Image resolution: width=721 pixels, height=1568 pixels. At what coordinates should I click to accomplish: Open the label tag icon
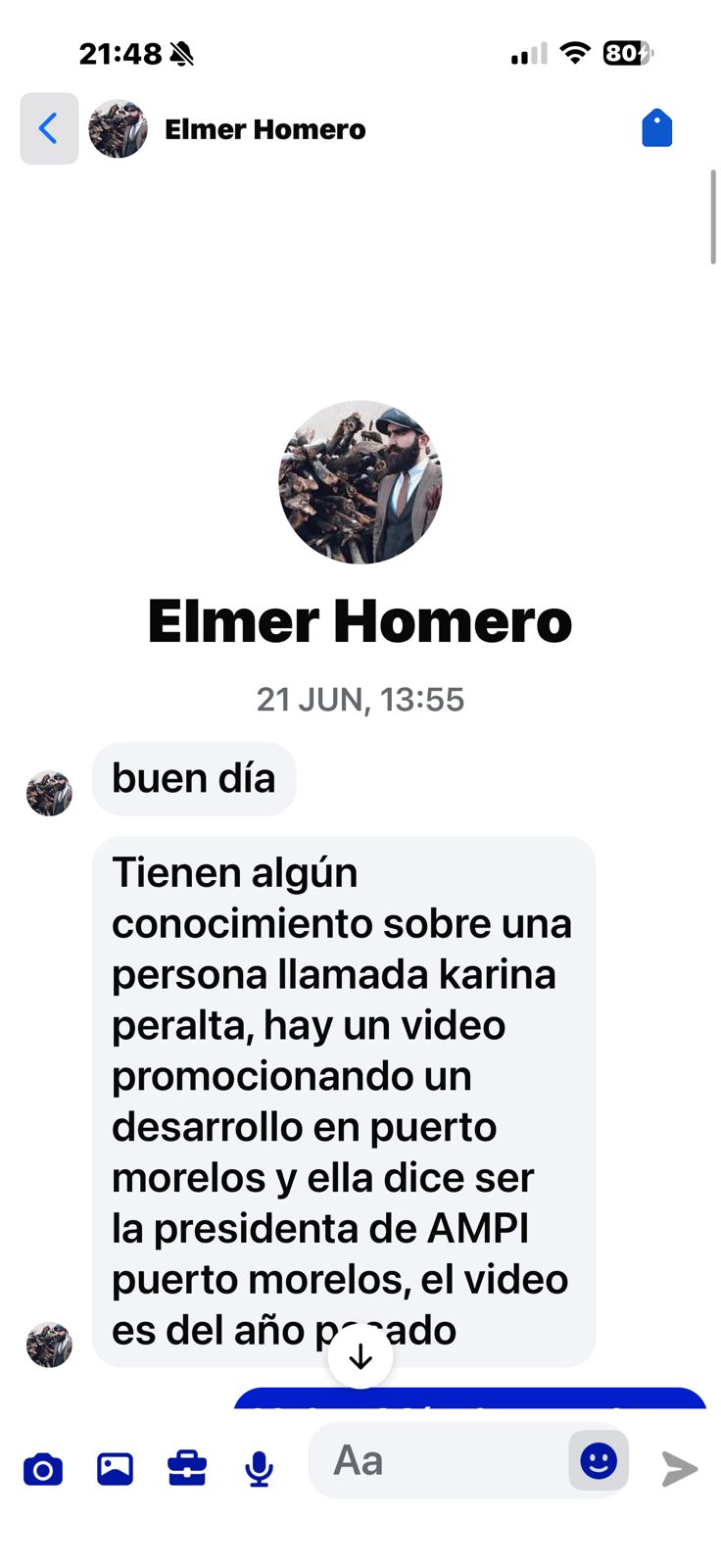point(656,128)
